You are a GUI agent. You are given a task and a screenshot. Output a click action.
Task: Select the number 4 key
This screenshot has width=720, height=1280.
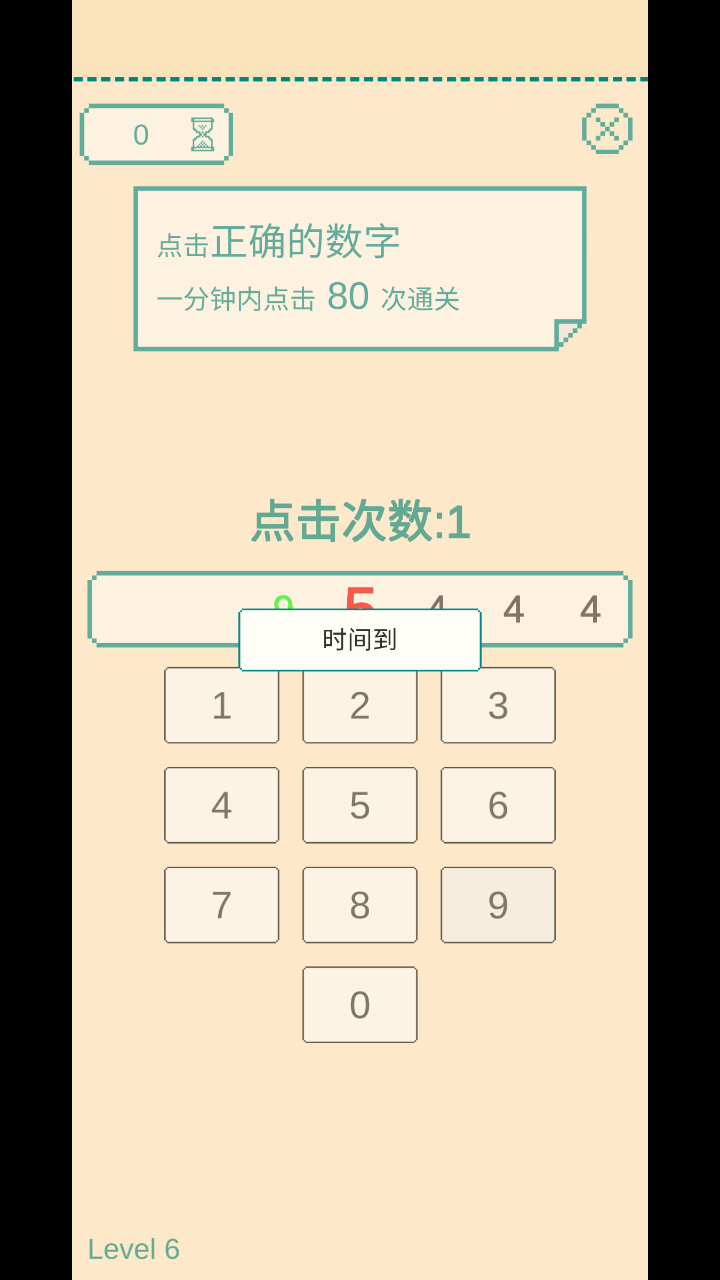[222, 805]
